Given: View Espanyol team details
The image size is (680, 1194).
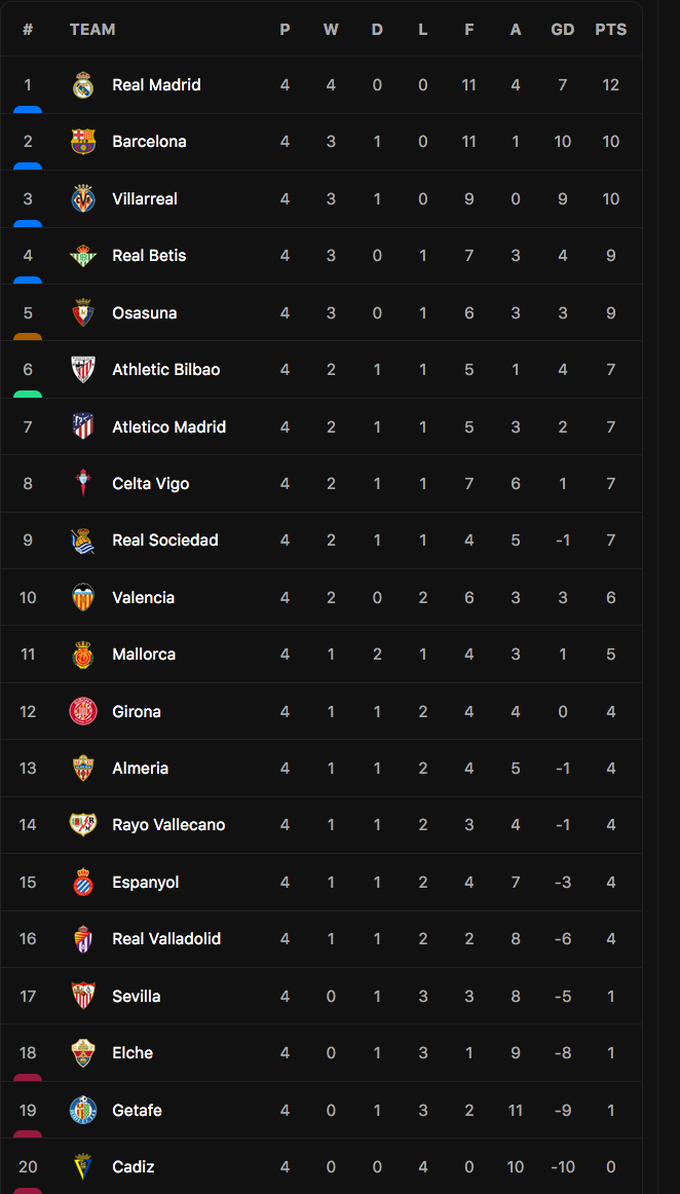Looking at the screenshot, I should point(321,882).
